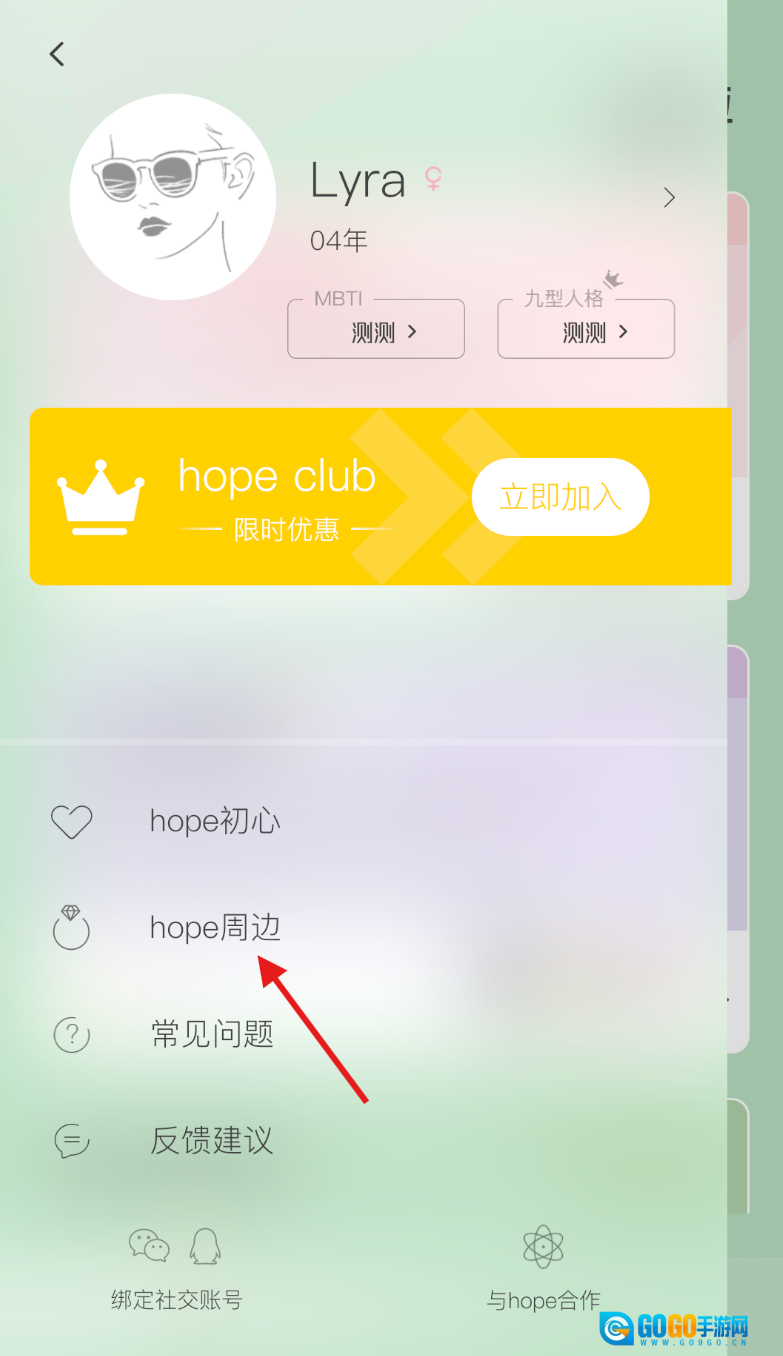
Task: Open 反馈建议 feedback row
Action: [x=211, y=1140]
